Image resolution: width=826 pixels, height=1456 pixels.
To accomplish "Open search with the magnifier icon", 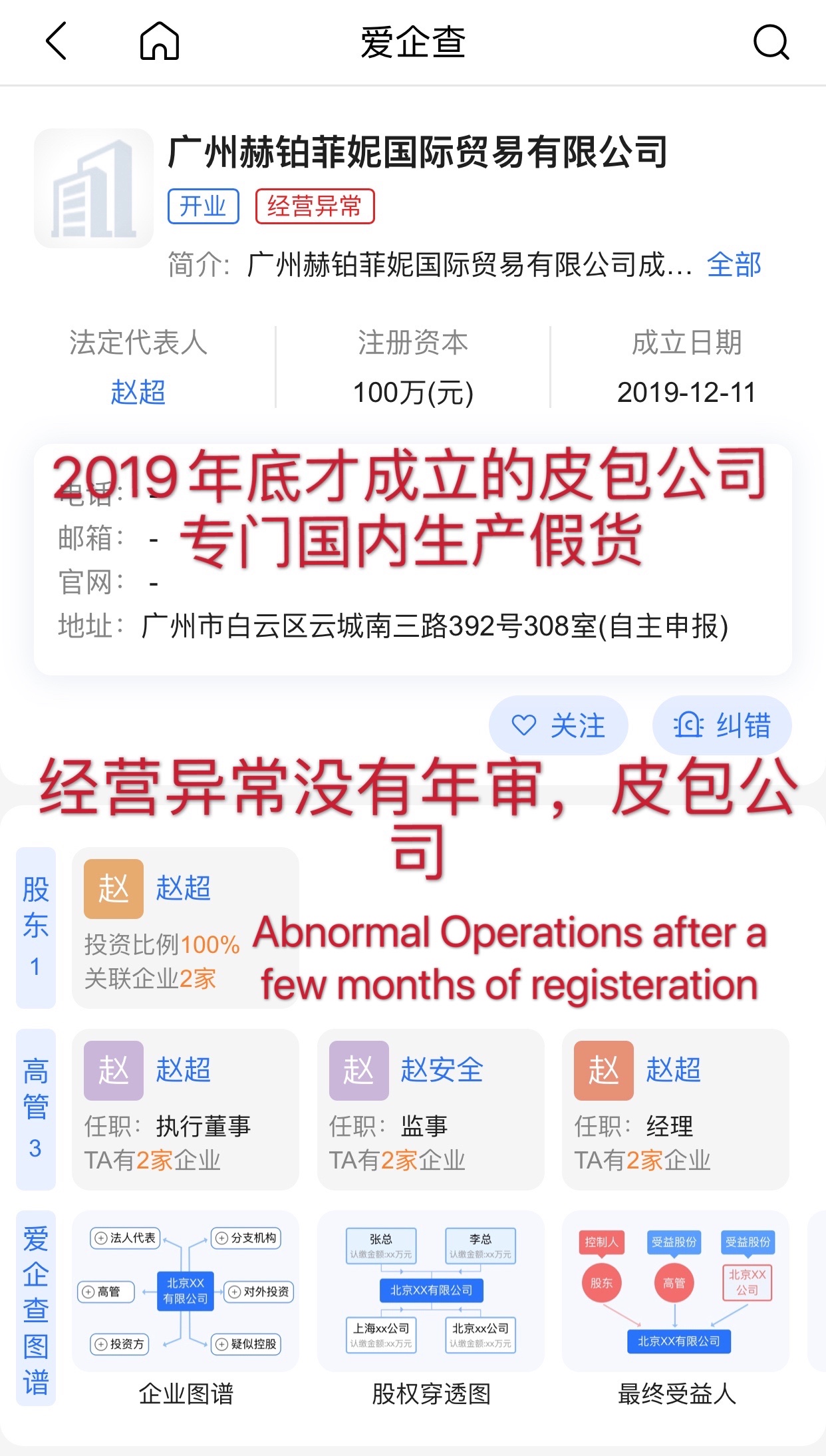I will coord(770,43).
